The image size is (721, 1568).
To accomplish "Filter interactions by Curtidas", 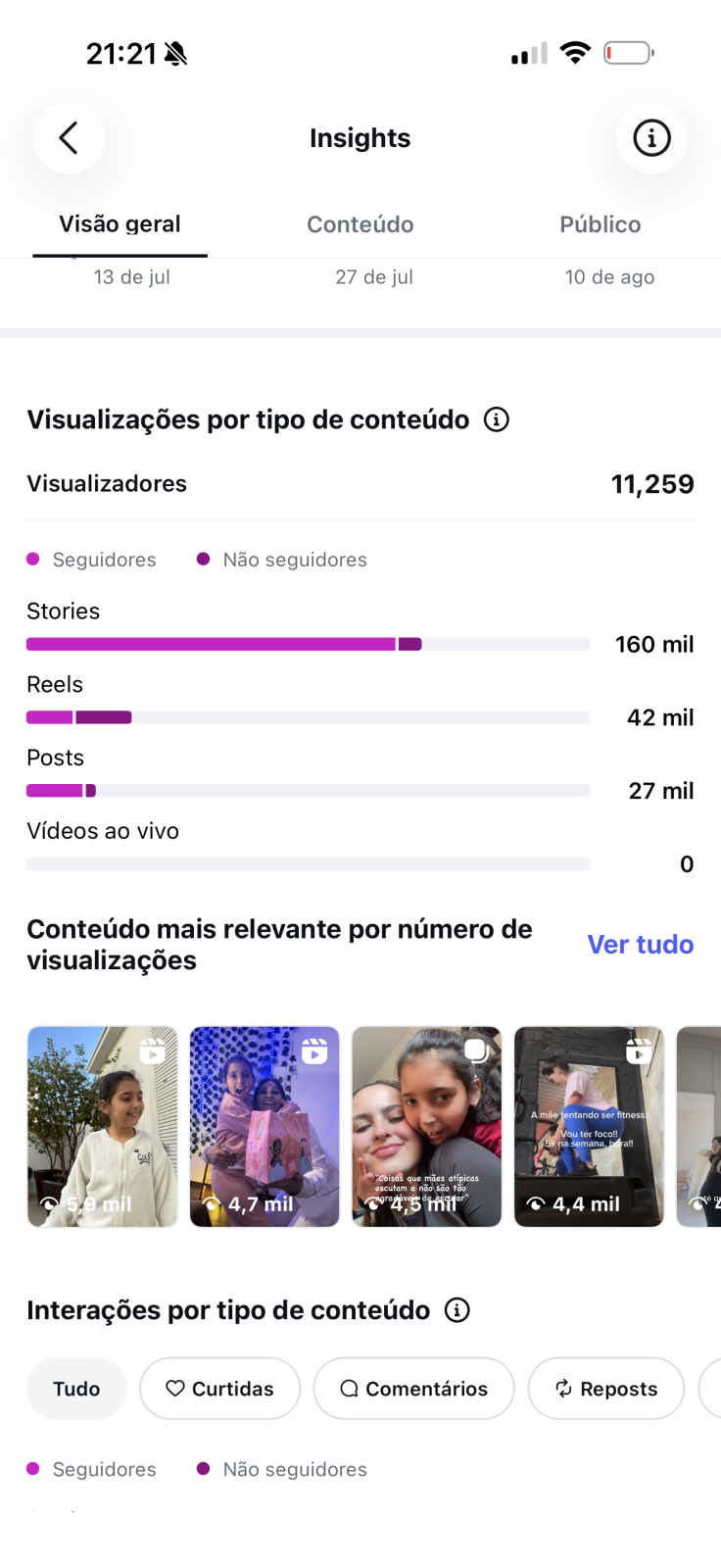I will (x=219, y=1389).
